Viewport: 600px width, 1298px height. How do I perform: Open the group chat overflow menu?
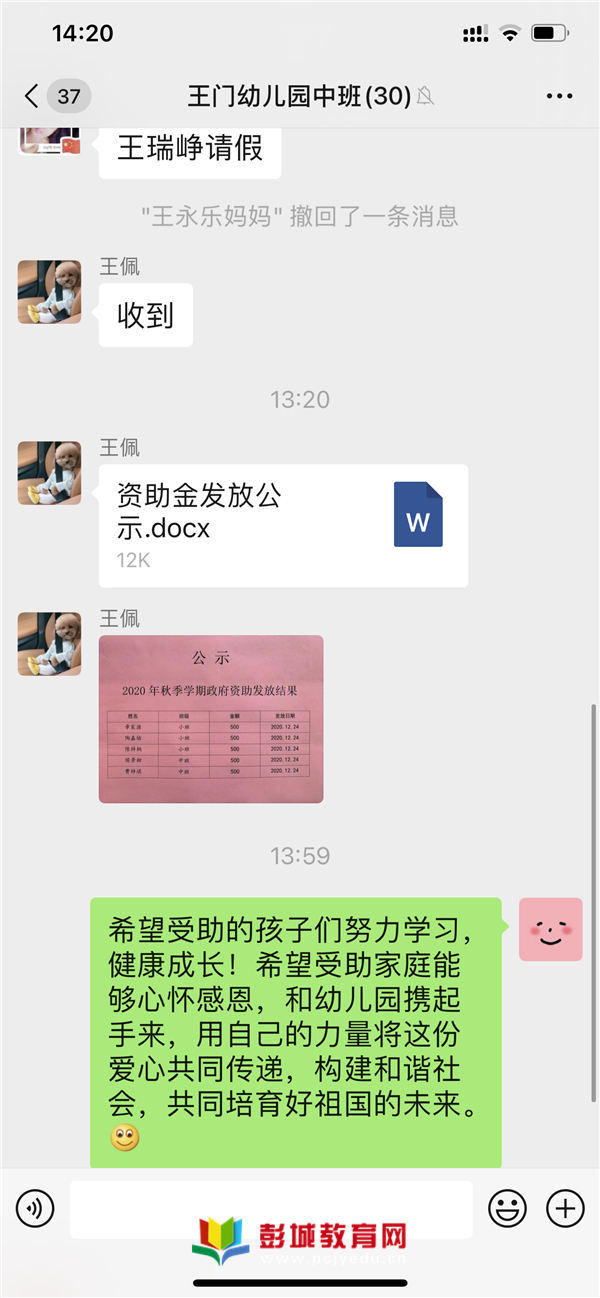click(x=559, y=97)
